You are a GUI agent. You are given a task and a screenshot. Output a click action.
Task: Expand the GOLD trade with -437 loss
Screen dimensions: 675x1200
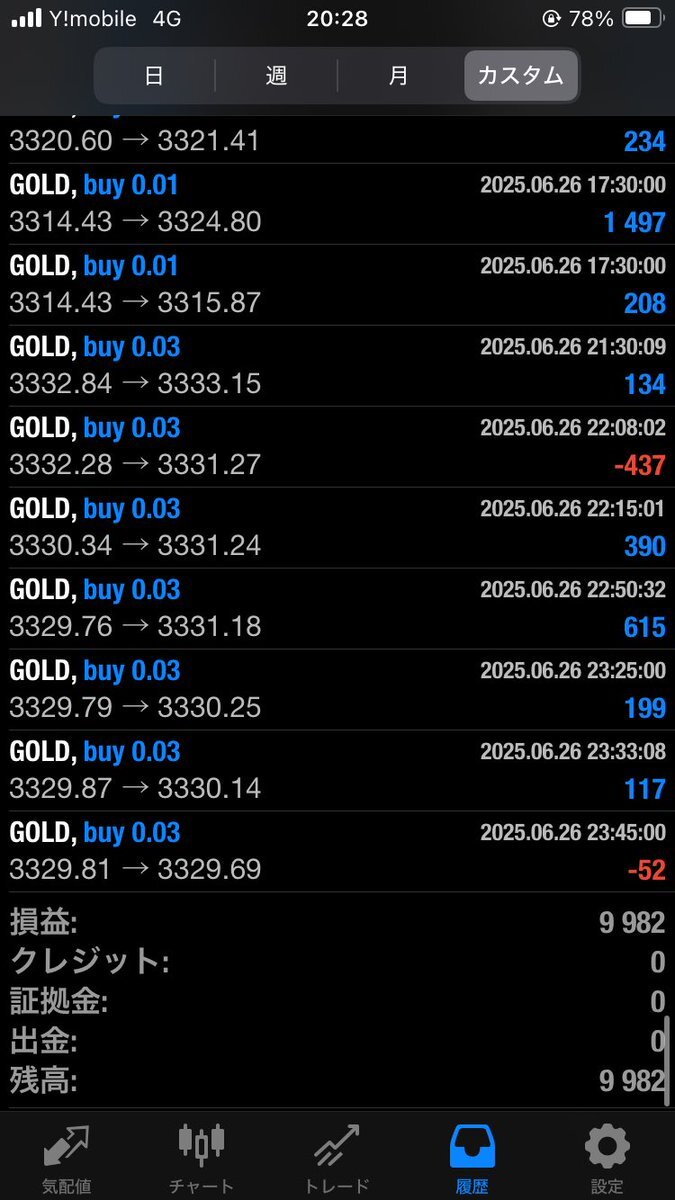coord(337,447)
